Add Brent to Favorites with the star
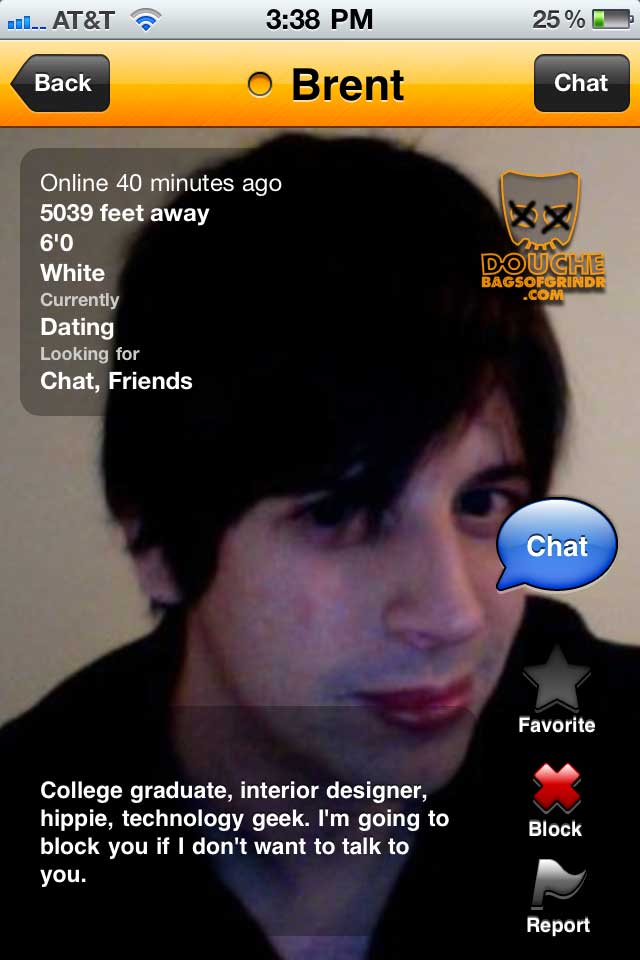The height and width of the screenshot is (960, 640). 556,681
